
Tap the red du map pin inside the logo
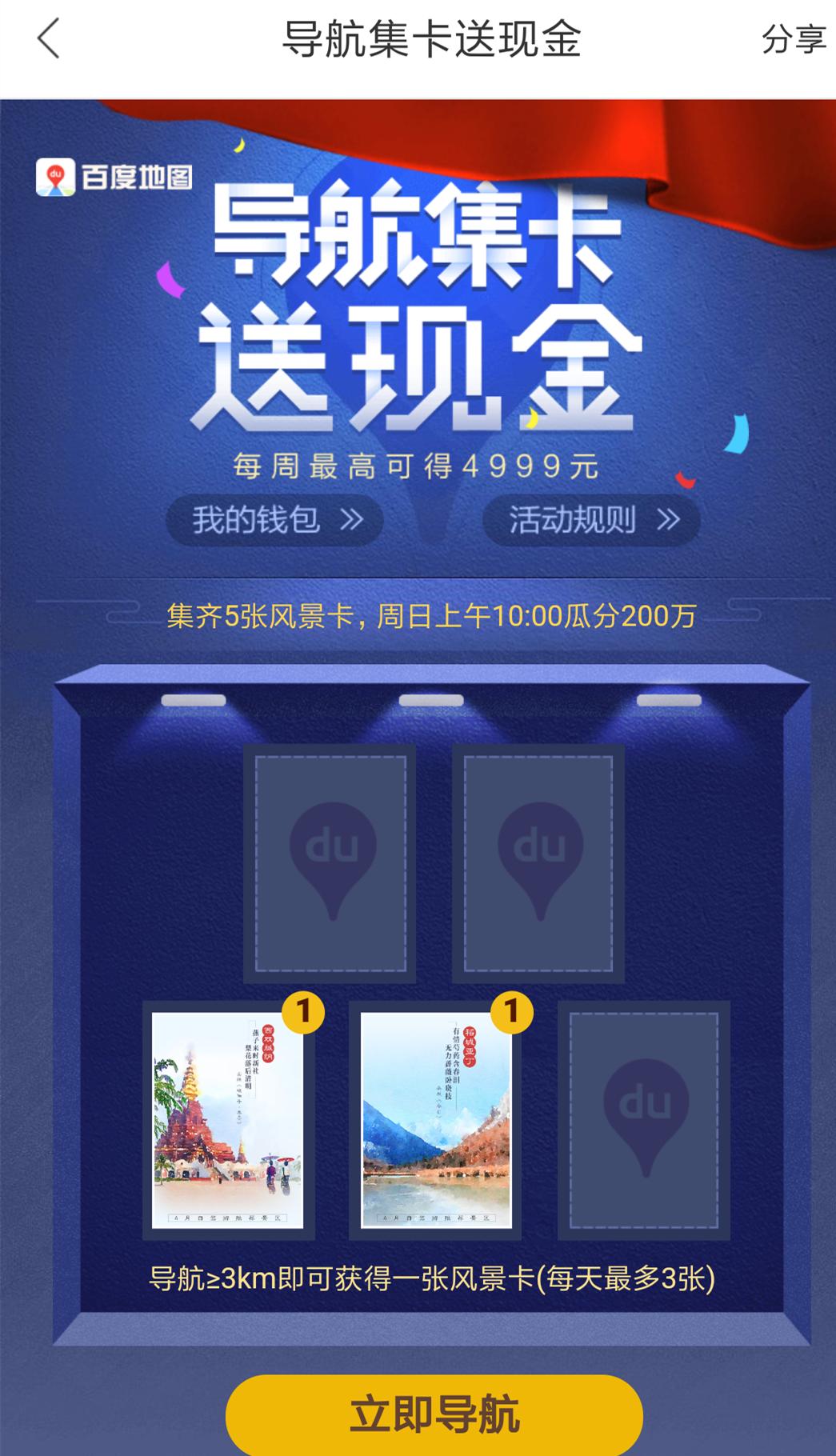point(54,175)
